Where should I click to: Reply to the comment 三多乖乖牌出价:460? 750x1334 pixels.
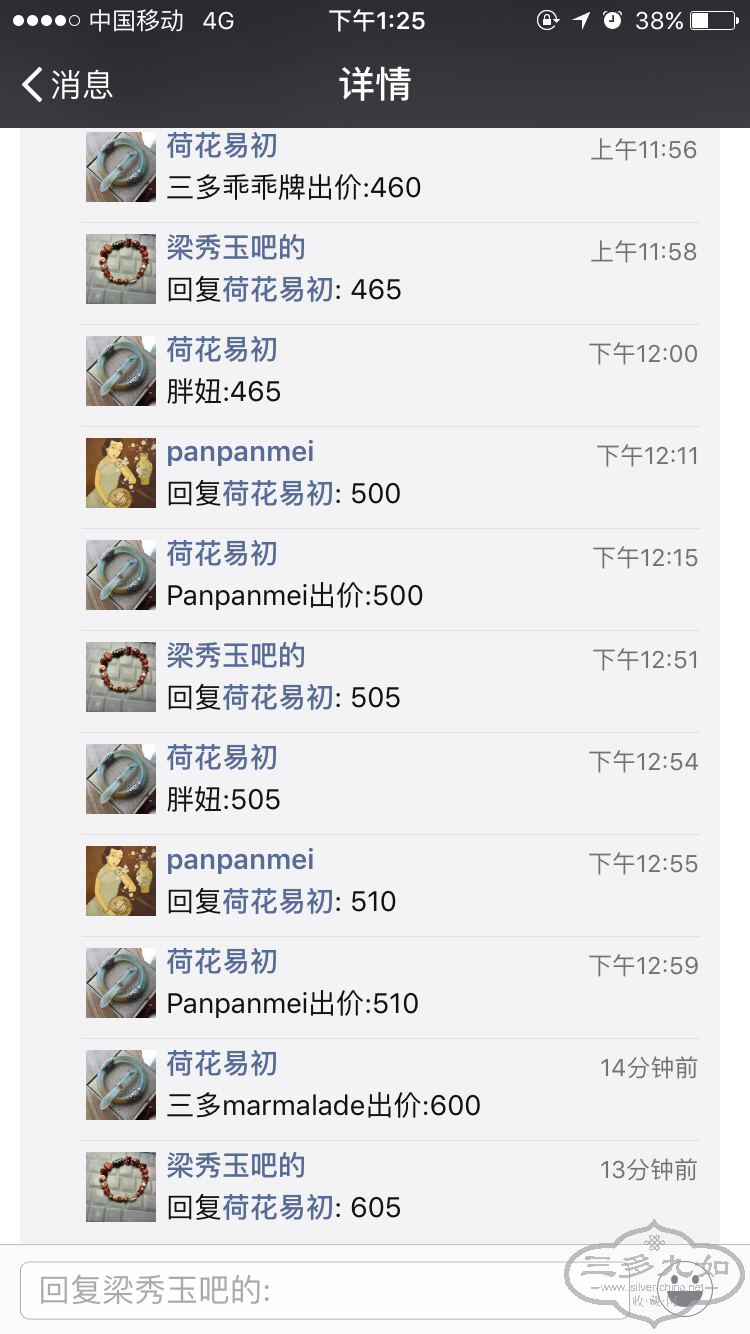[x=294, y=188]
